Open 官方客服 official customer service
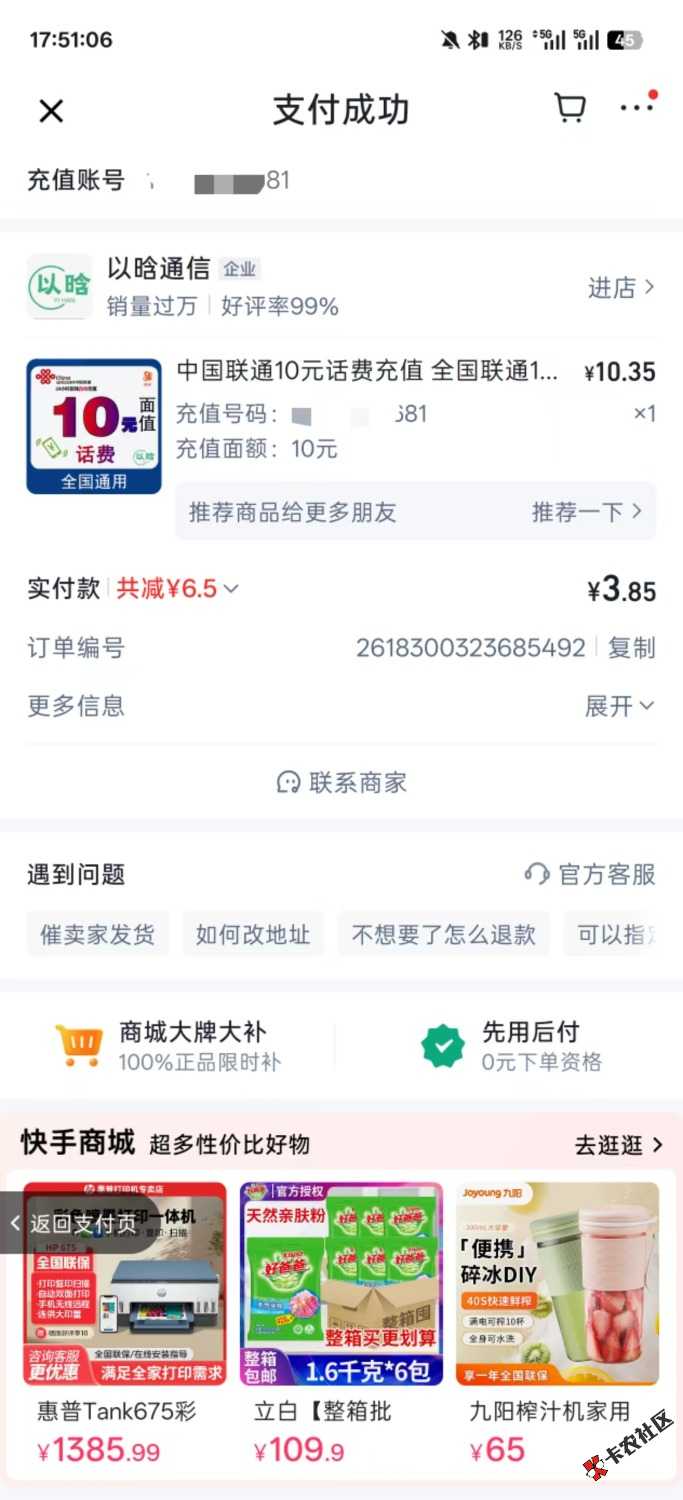 tap(590, 875)
